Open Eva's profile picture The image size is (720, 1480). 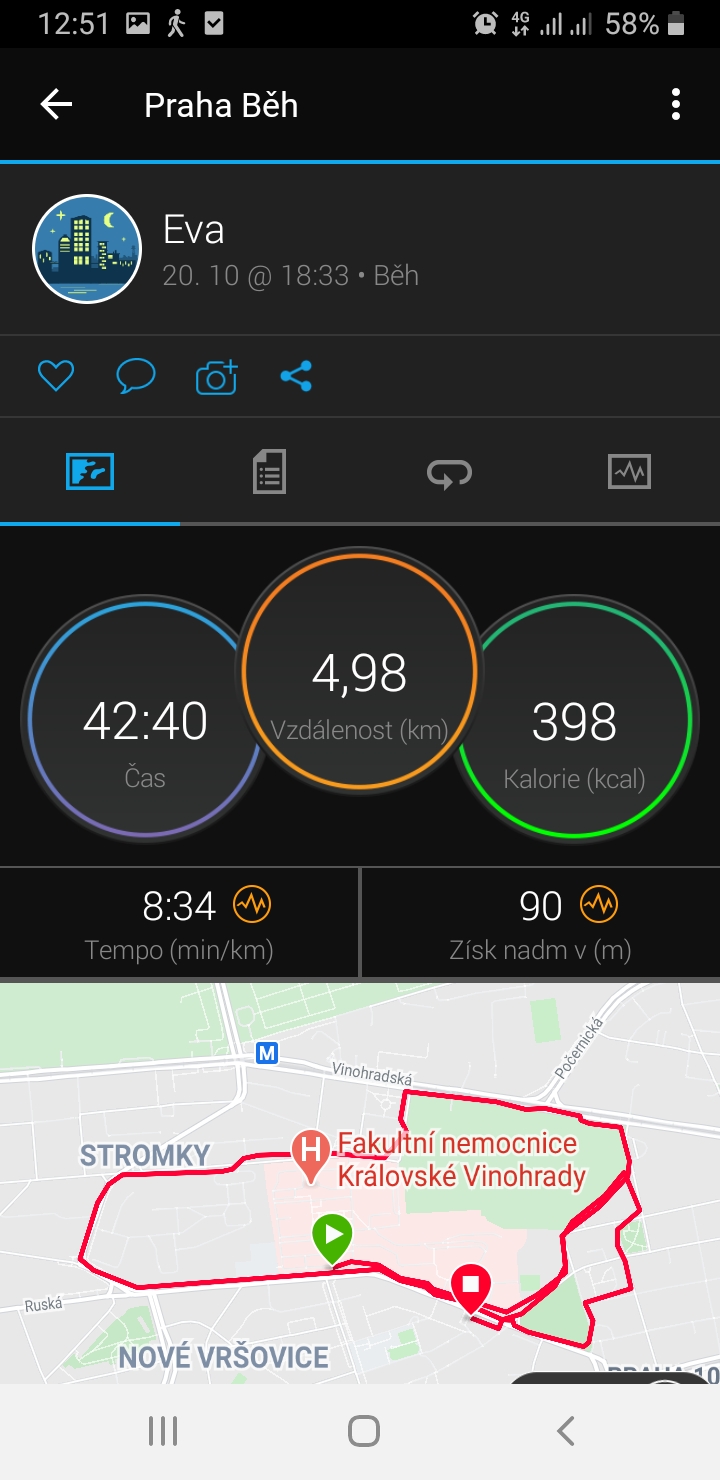86,249
